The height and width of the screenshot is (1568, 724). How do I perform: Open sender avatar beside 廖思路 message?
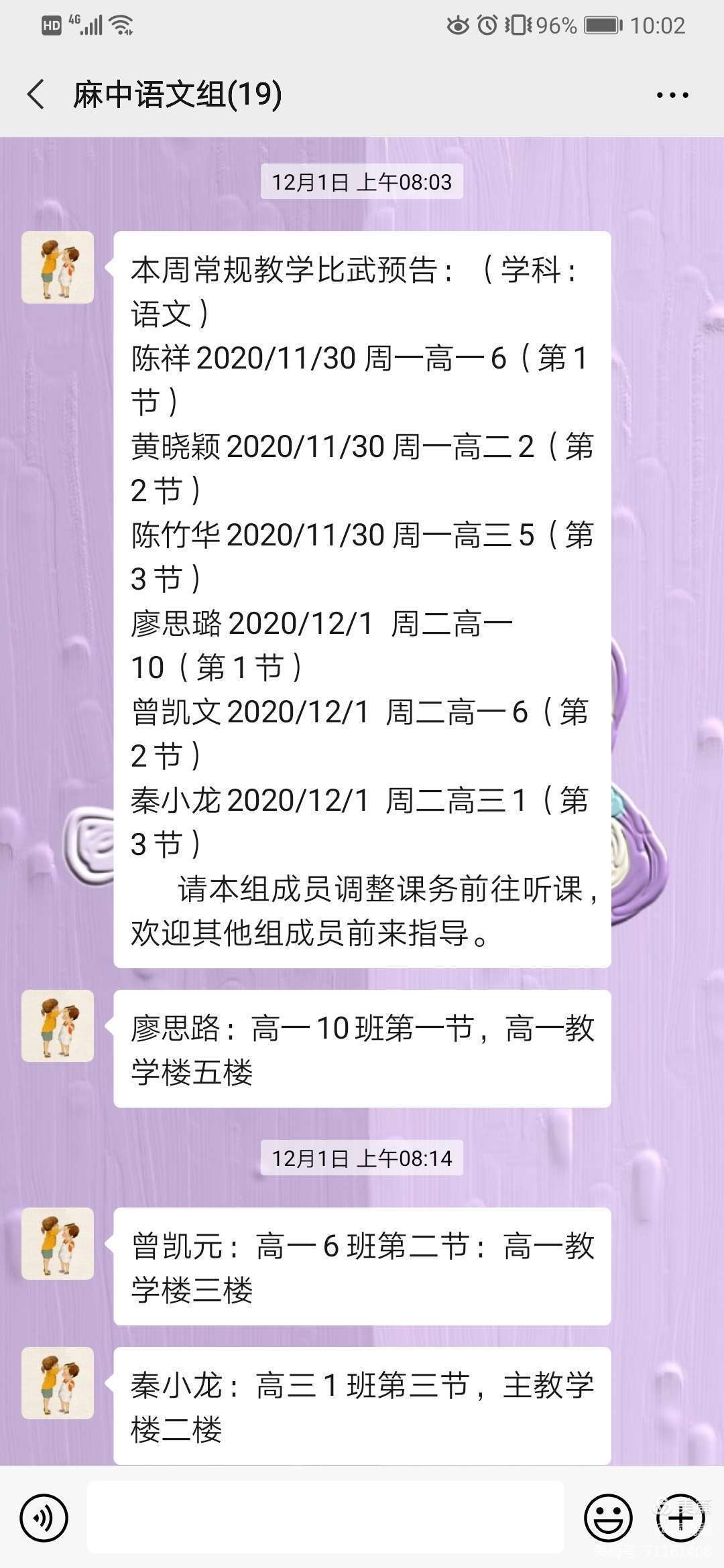pos(58,1026)
